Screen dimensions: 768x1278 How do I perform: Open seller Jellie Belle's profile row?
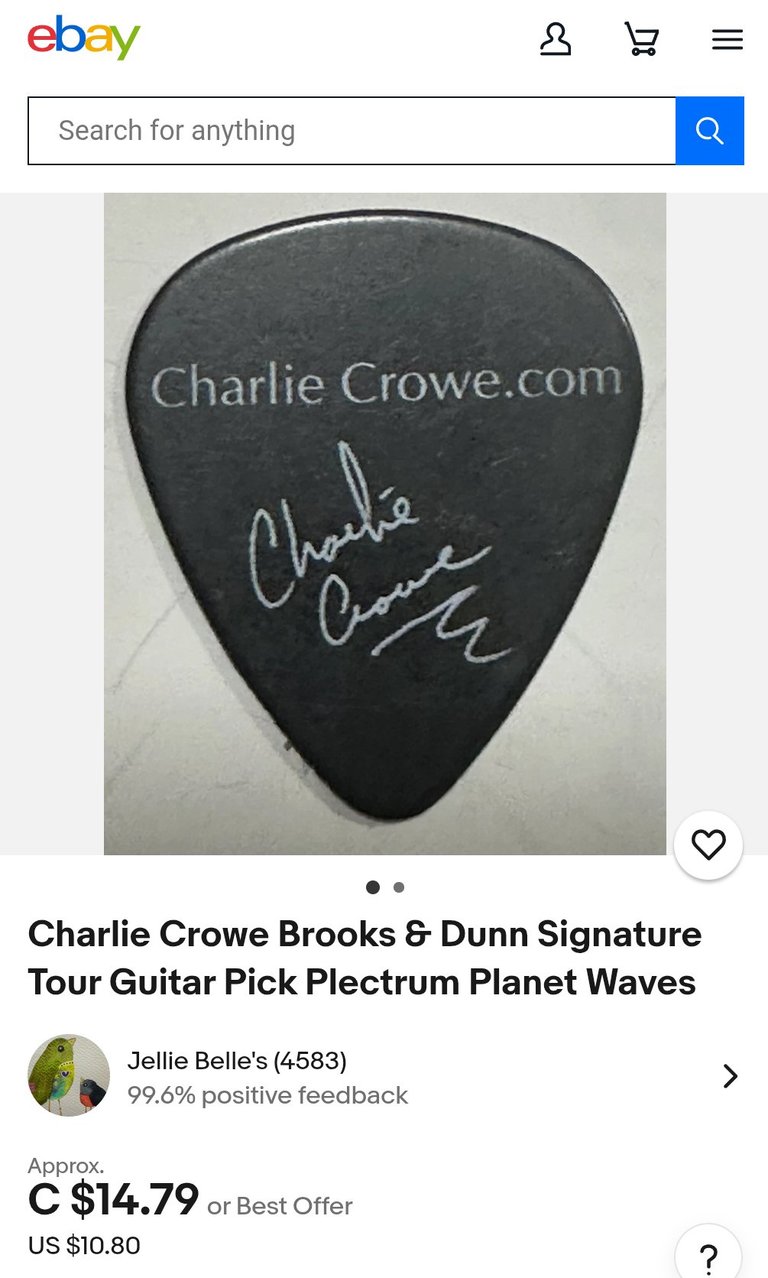(384, 1076)
